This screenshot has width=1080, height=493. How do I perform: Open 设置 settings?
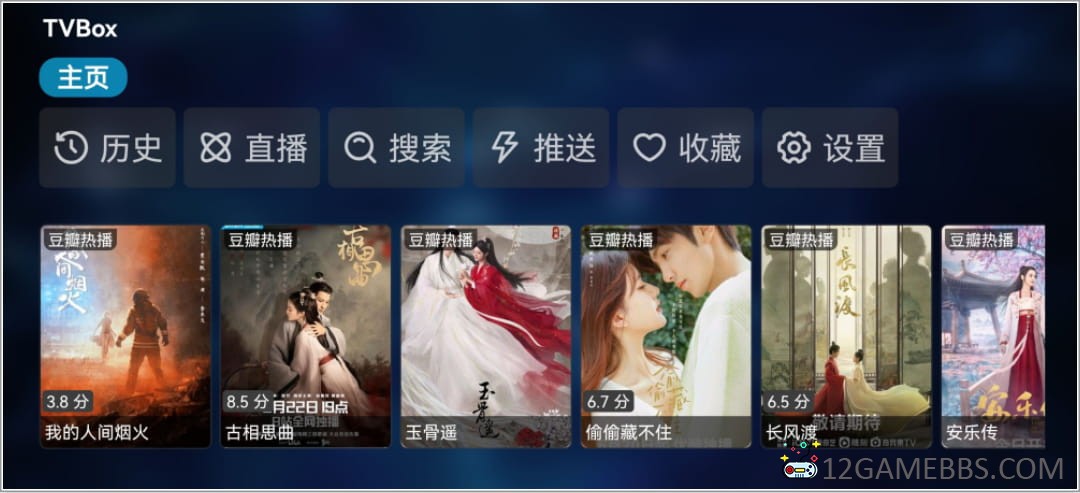(x=830, y=148)
